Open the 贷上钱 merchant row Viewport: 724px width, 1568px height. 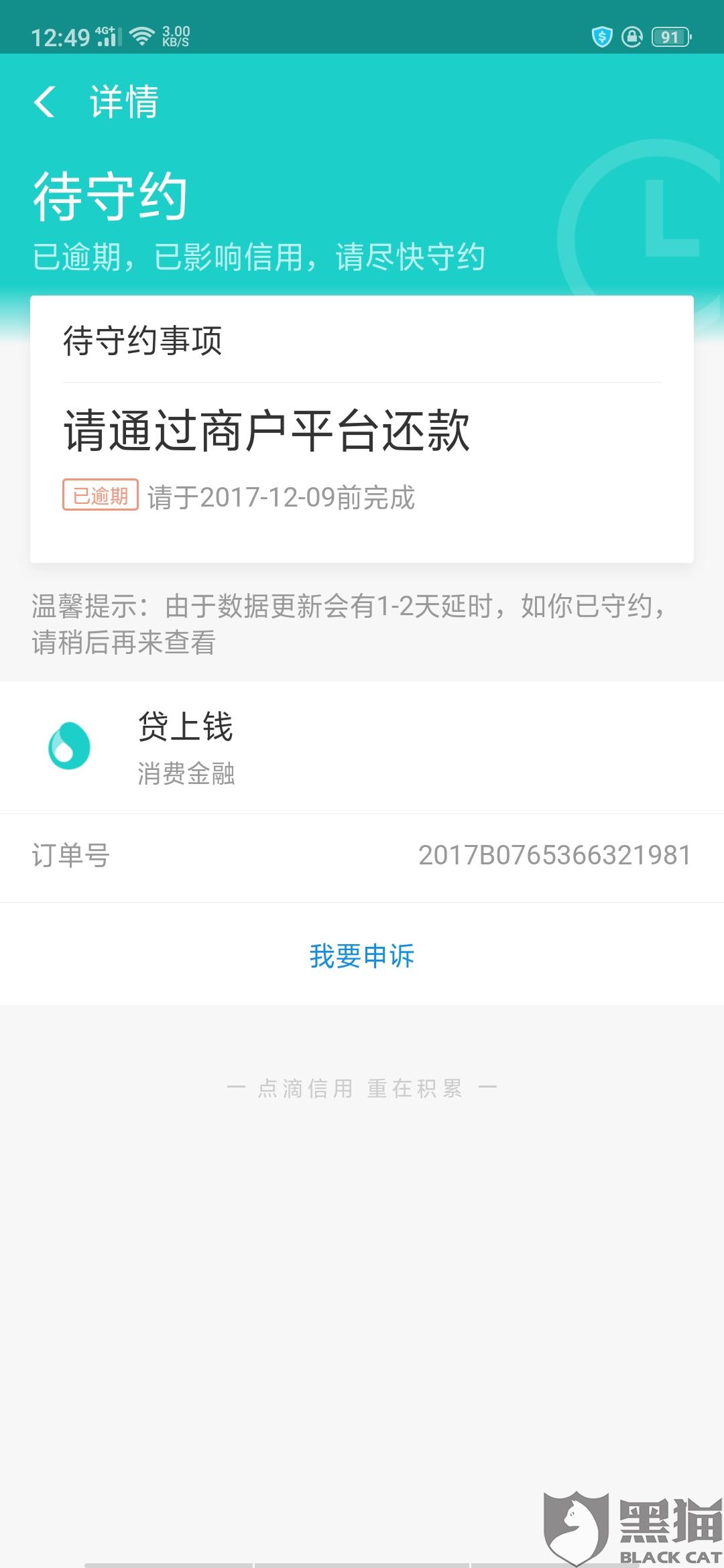(362, 748)
